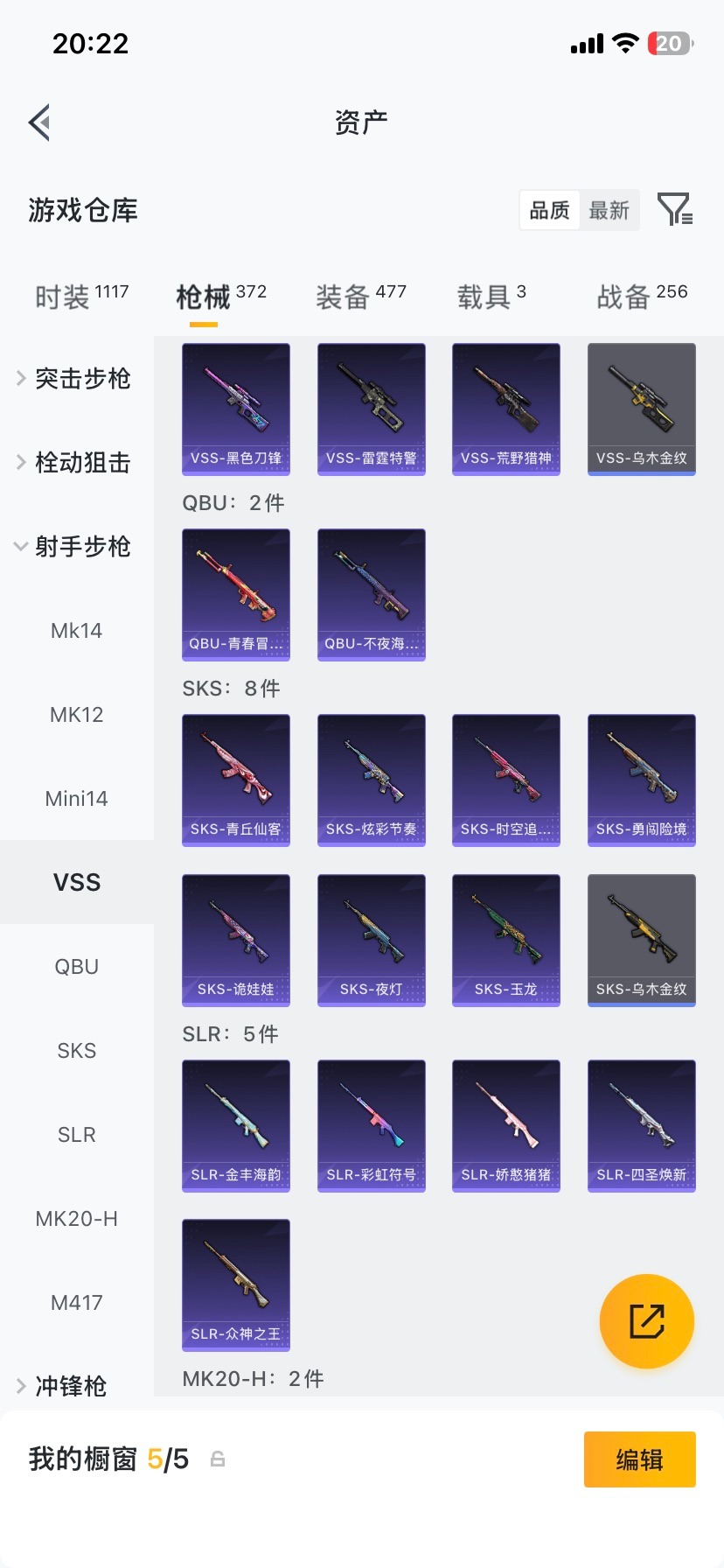
Task: Tap the back arrow to leave 资产
Action: [38, 122]
